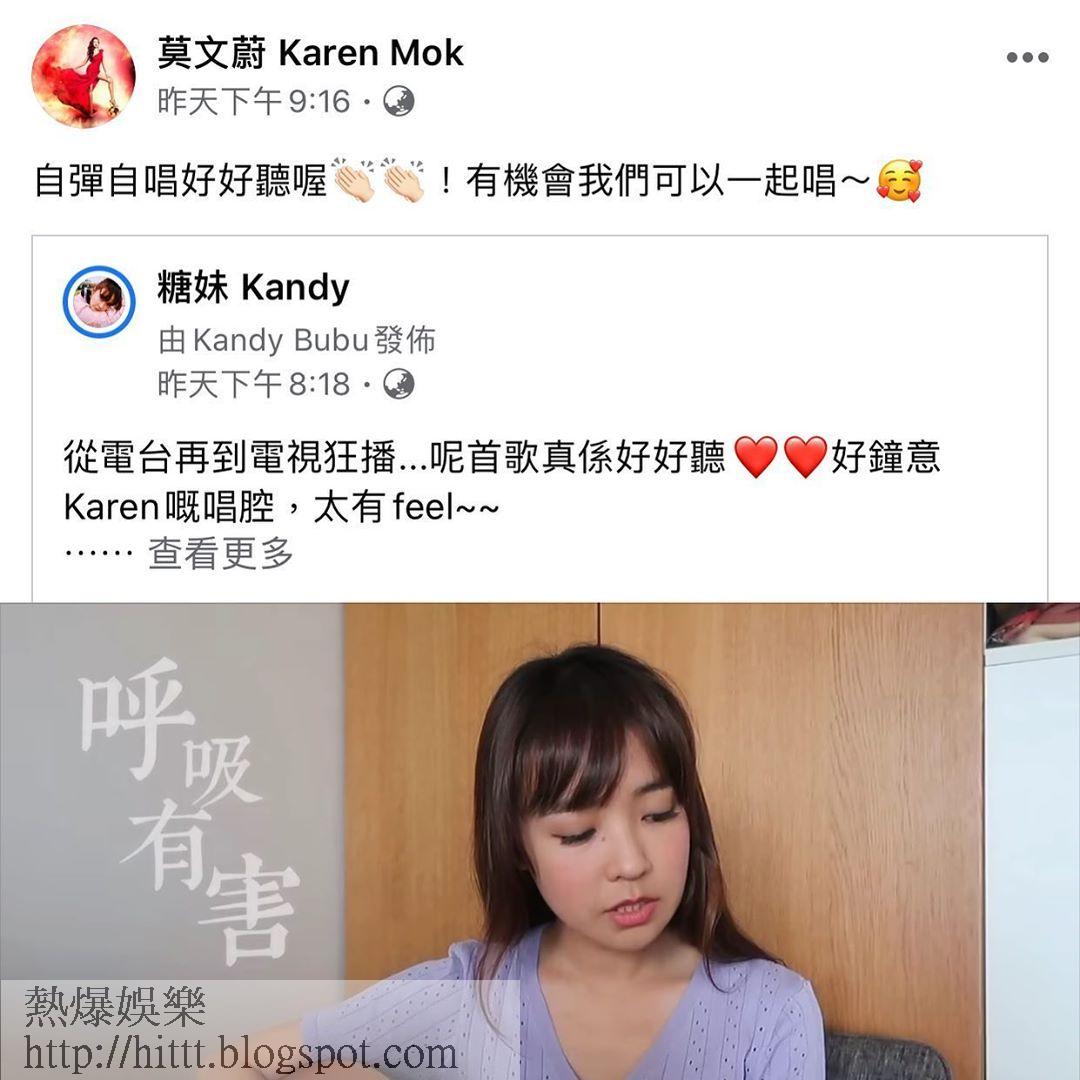1080x1080 pixels.
Task: Open 莫文蔚 Karen Mok's profile picture
Action: pos(83,76)
